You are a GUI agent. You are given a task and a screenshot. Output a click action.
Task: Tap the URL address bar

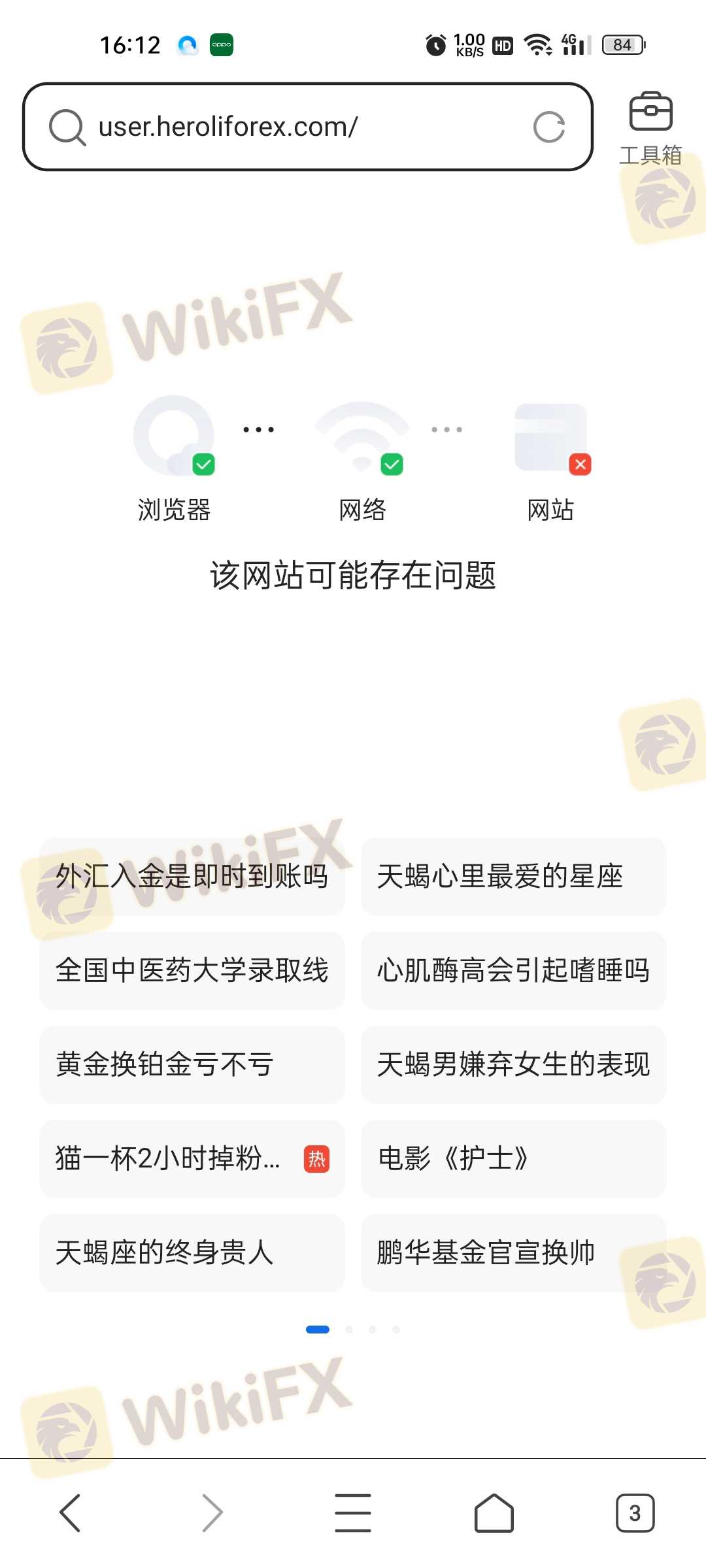click(294, 127)
